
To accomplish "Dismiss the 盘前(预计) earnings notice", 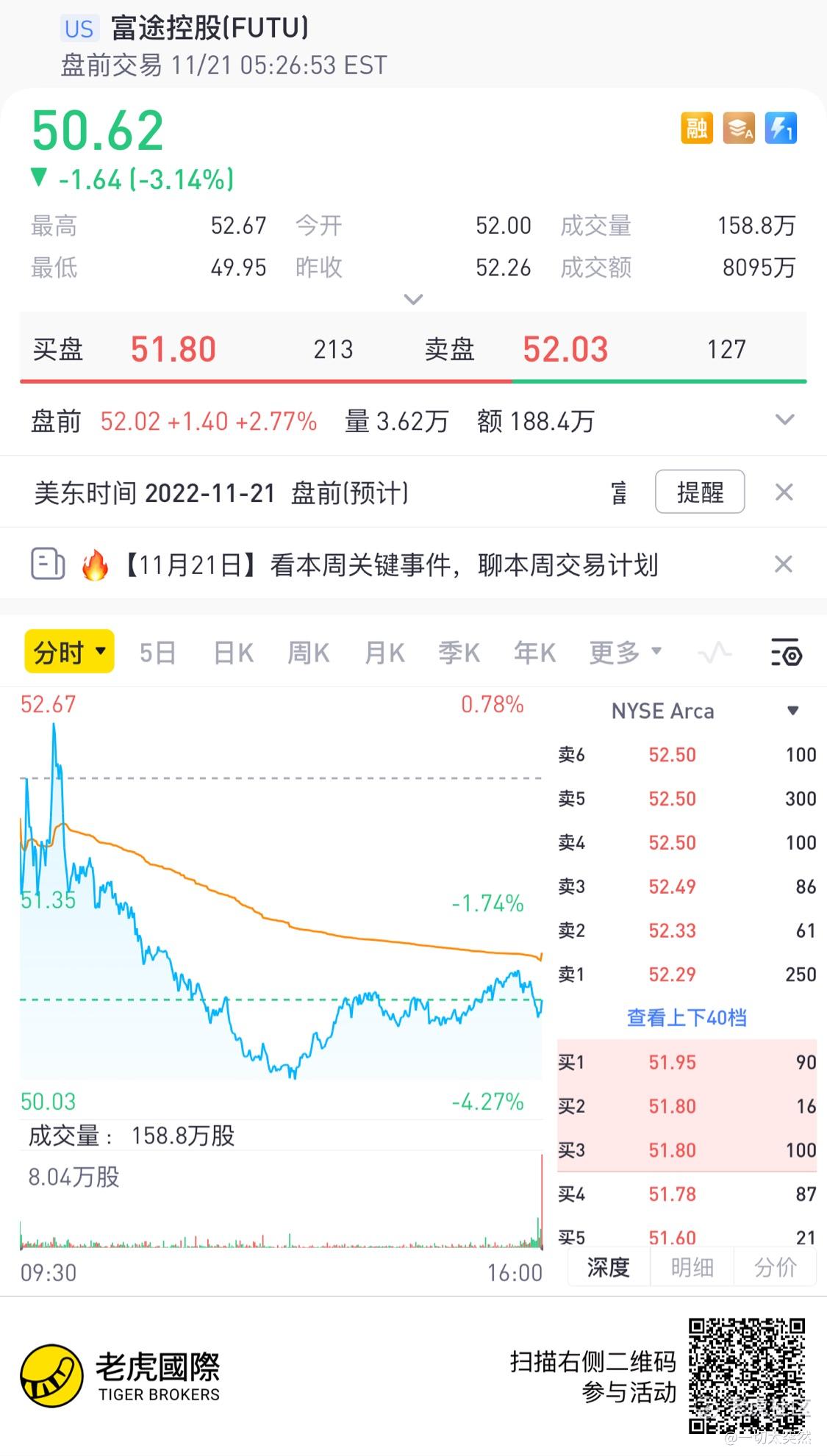I will (784, 492).
